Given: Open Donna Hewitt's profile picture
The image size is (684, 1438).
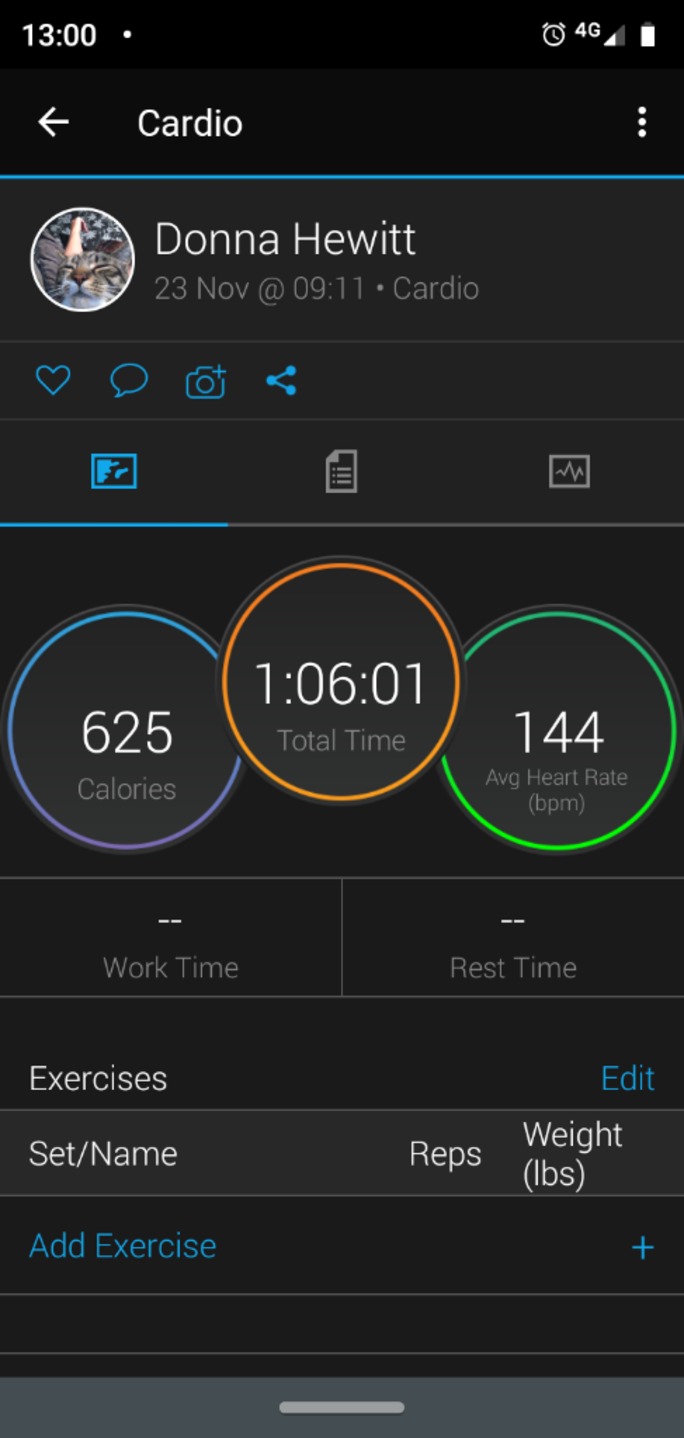Looking at the screenshot, I should tap(82, 259).
